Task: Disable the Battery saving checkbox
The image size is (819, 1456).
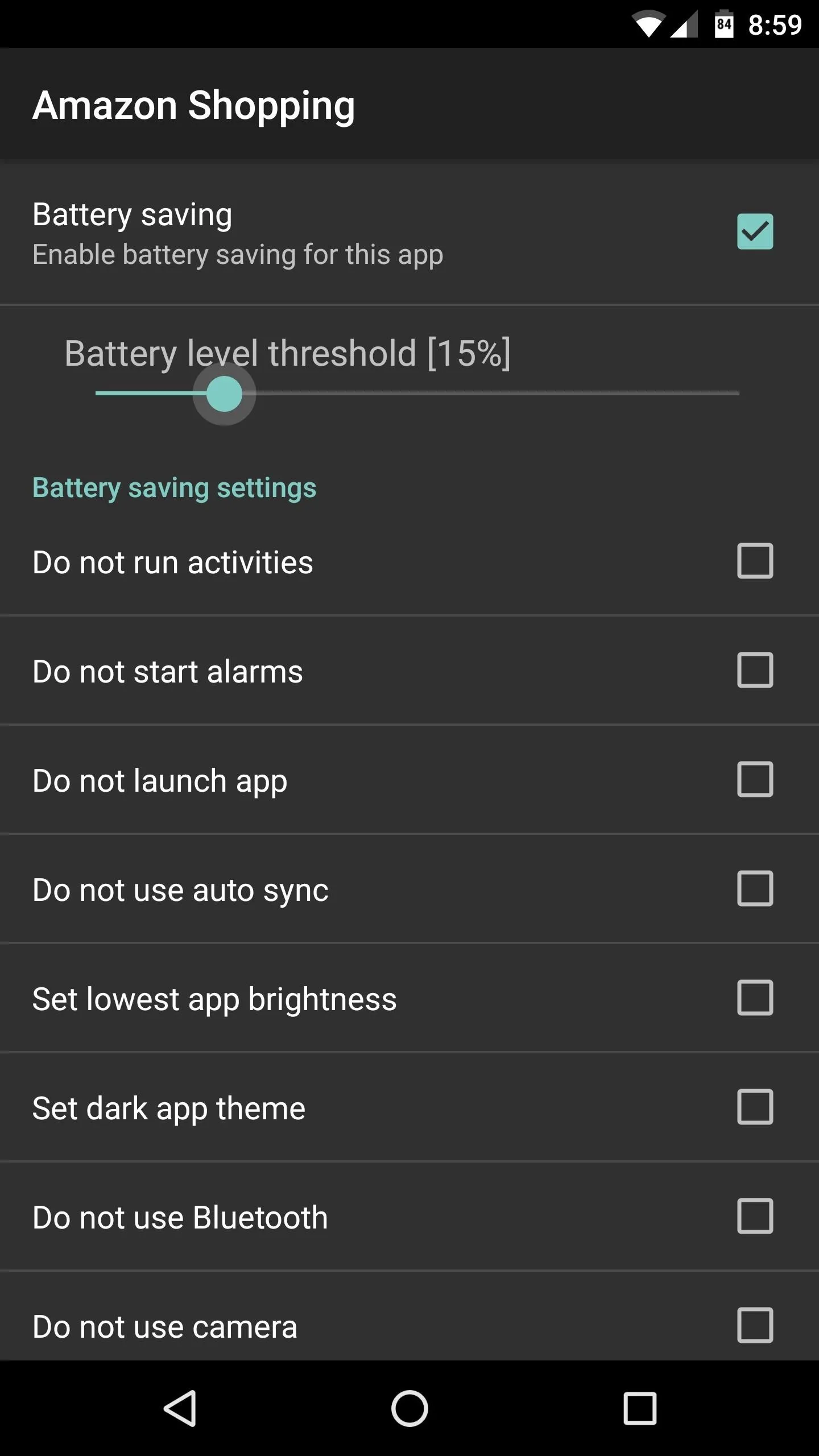Action: (x=755, y=231)
